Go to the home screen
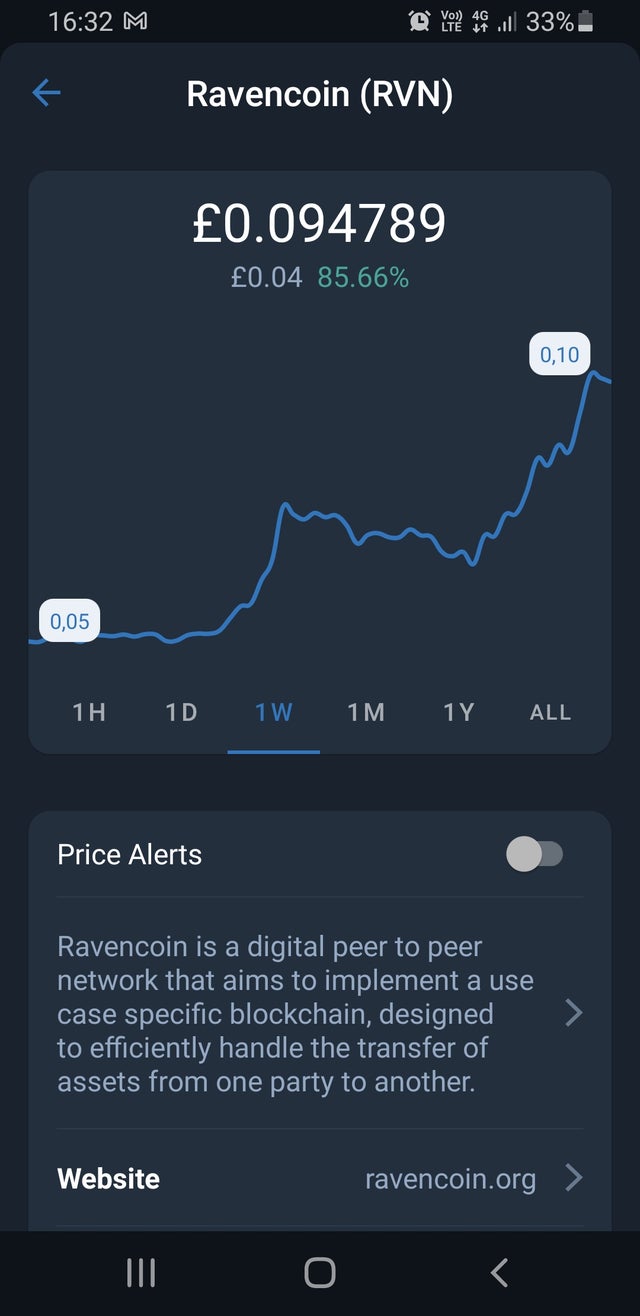 pyautogui.click(x=320, y=1272)
